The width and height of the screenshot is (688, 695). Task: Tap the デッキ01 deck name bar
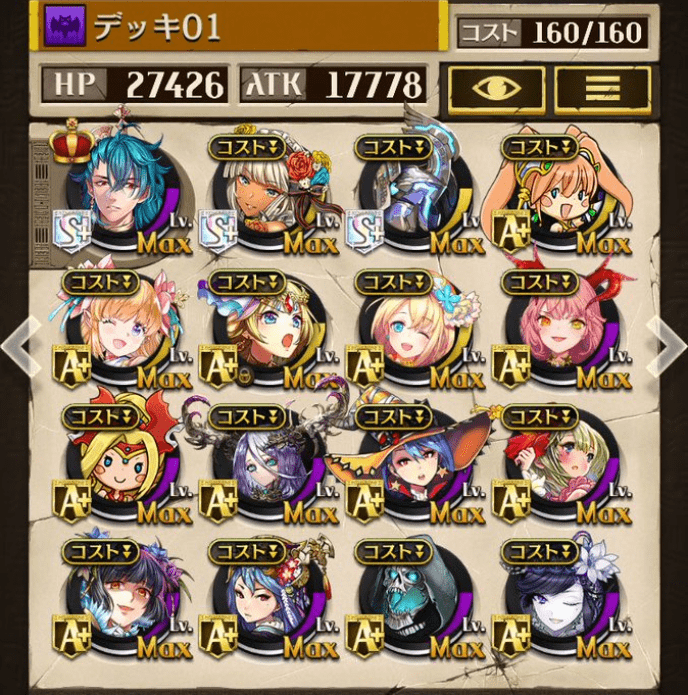[240, 27]
